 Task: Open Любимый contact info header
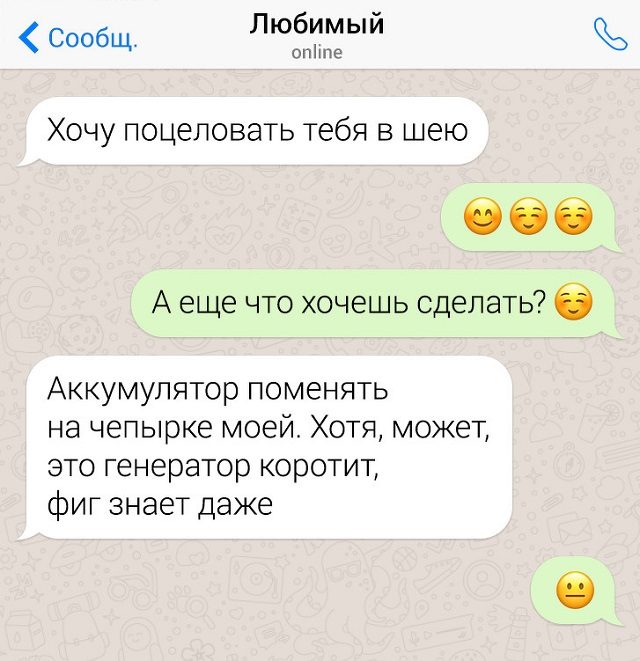click(x=316, y=33)
